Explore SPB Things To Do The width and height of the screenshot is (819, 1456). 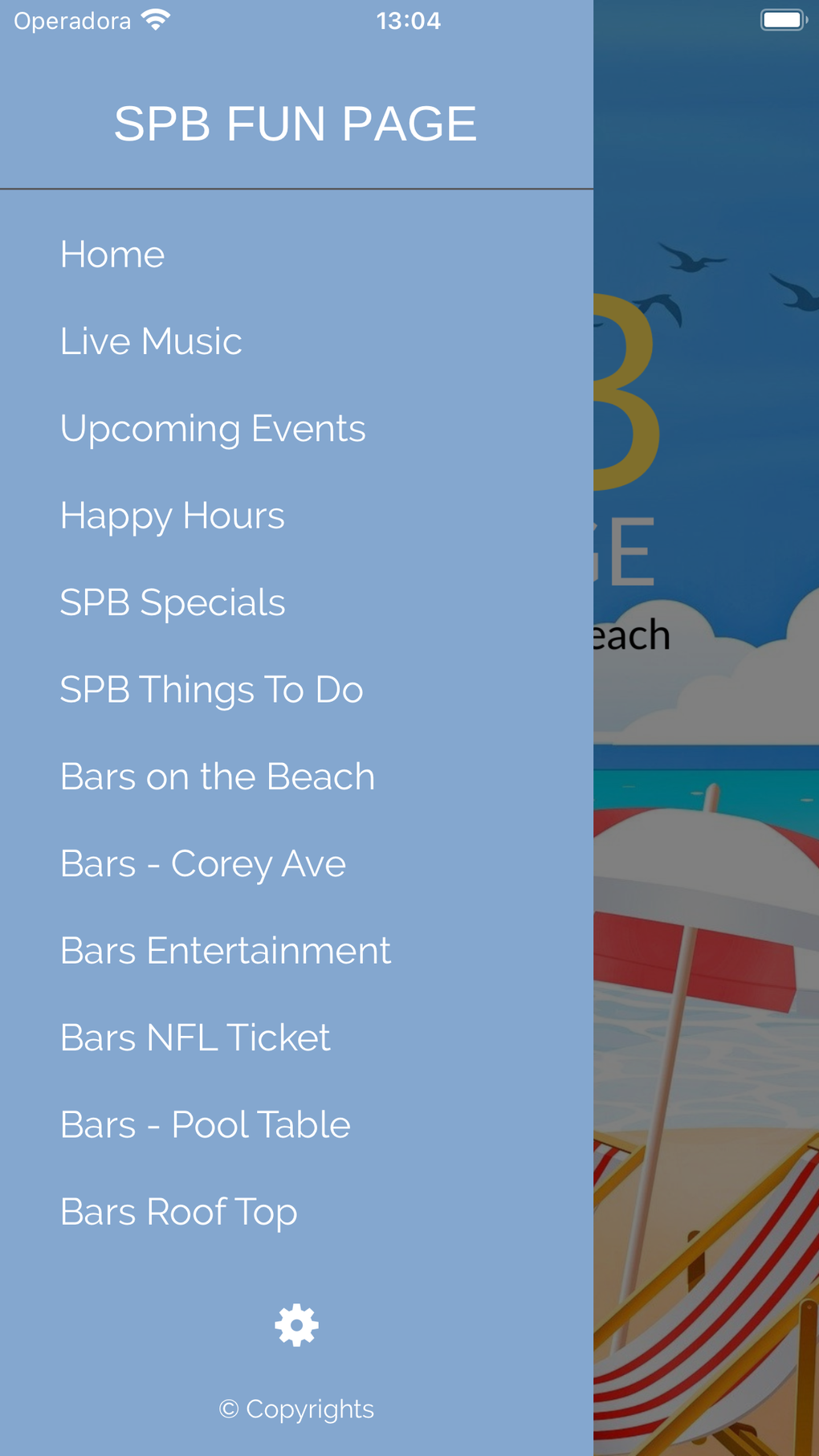click(211, 689)
